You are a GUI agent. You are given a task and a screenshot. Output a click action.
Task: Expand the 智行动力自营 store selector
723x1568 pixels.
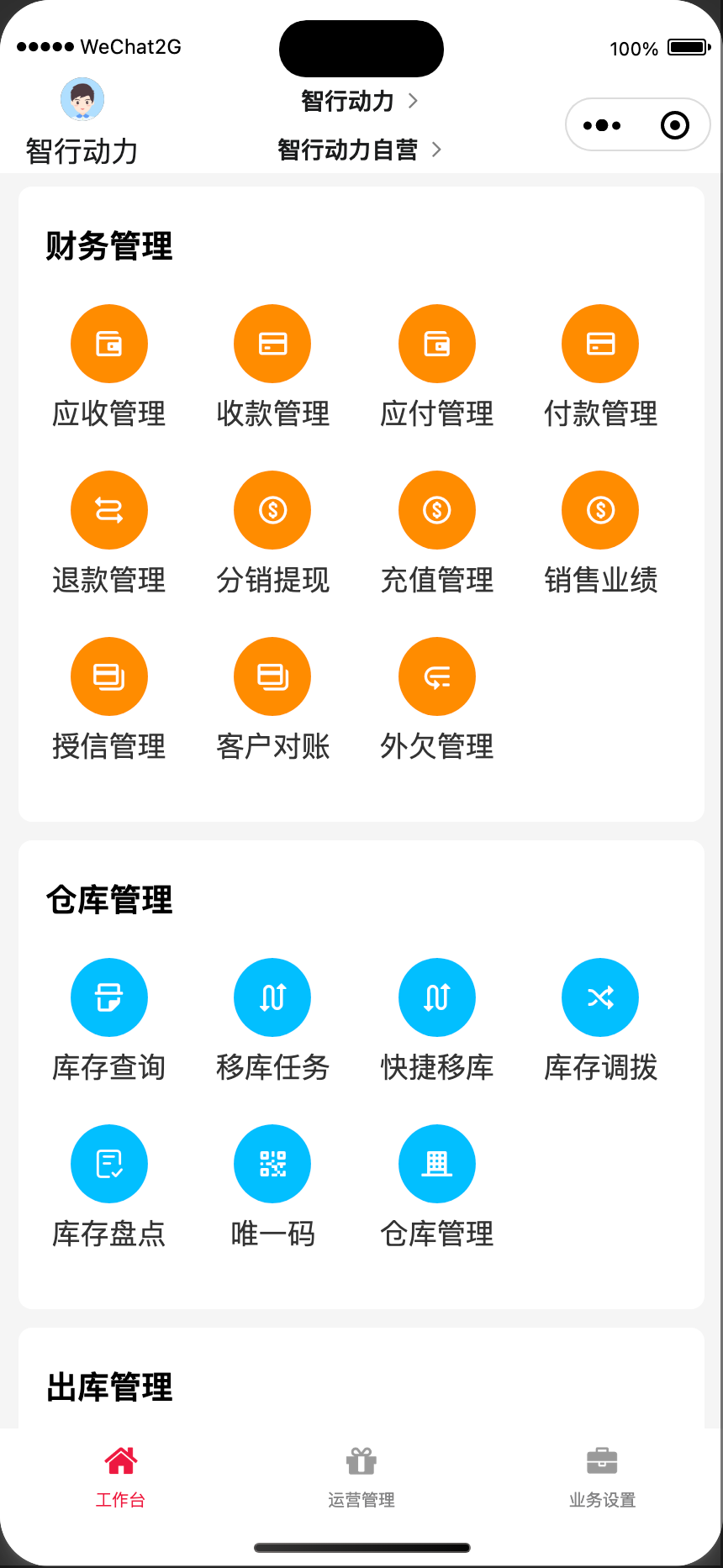click(x=360, y=150)
